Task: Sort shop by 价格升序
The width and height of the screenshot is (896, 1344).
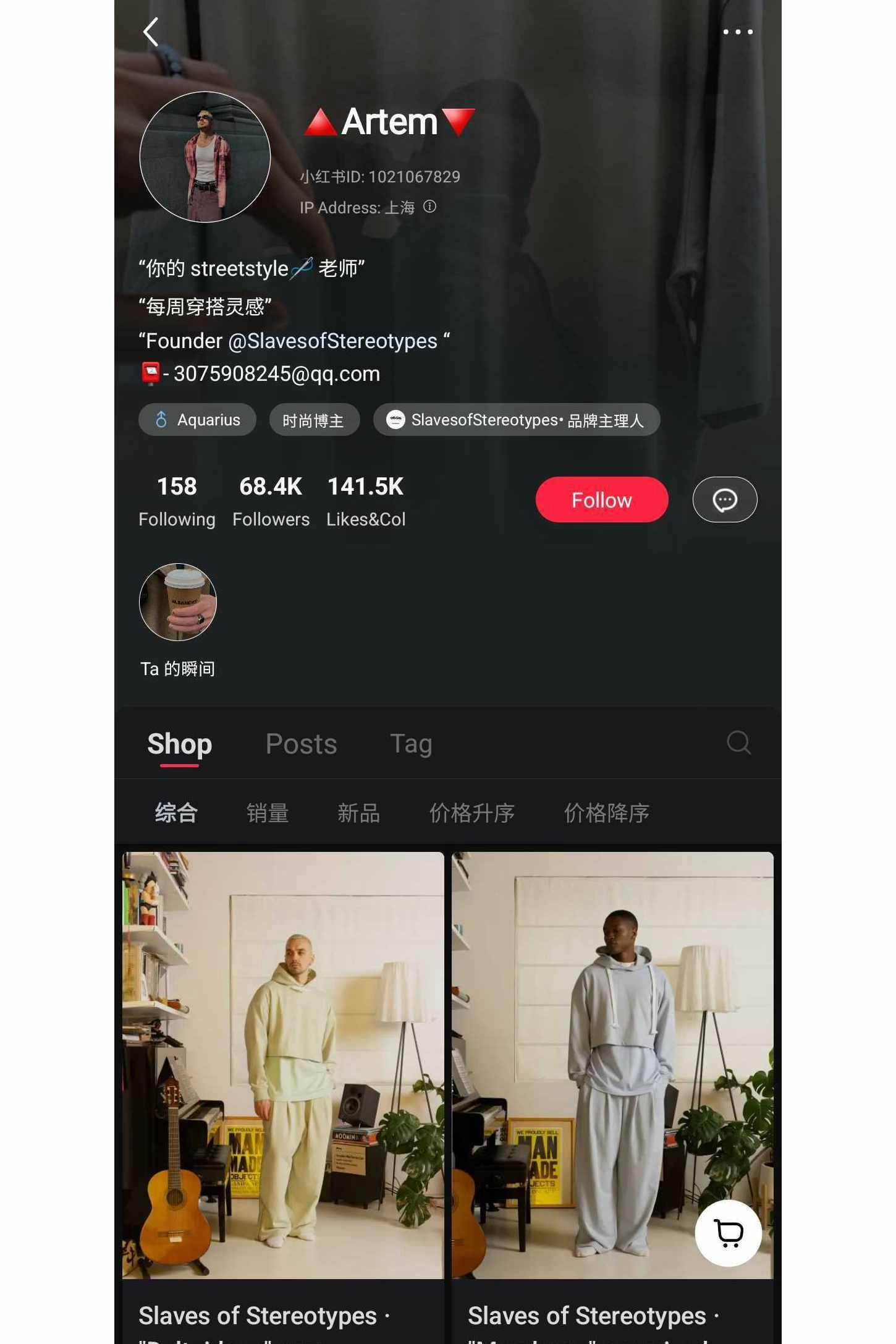Action: tap(471, 812)
